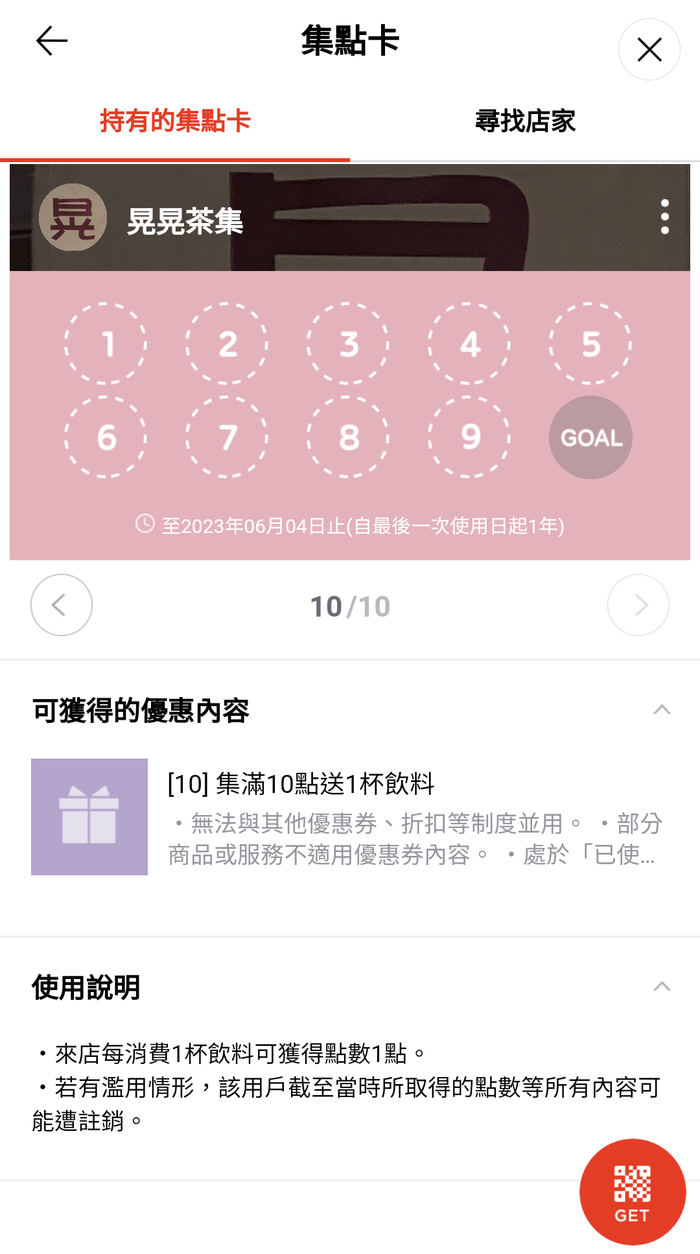Switch to the 持有的集點卡 tab
700x1254 pixels.
[175, 122]
